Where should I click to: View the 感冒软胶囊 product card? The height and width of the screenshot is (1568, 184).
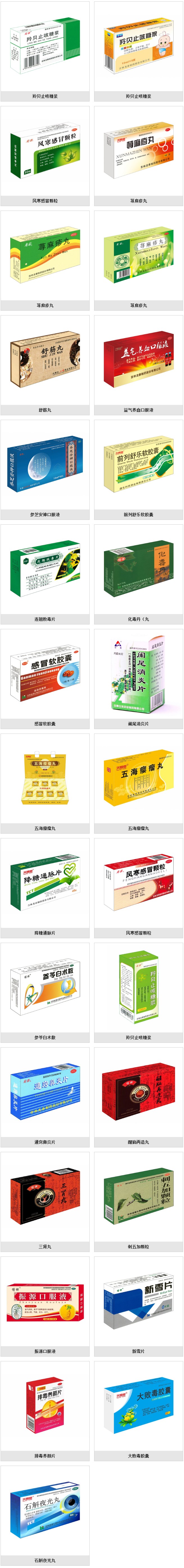pyautogui.click(x=45, y=674)
